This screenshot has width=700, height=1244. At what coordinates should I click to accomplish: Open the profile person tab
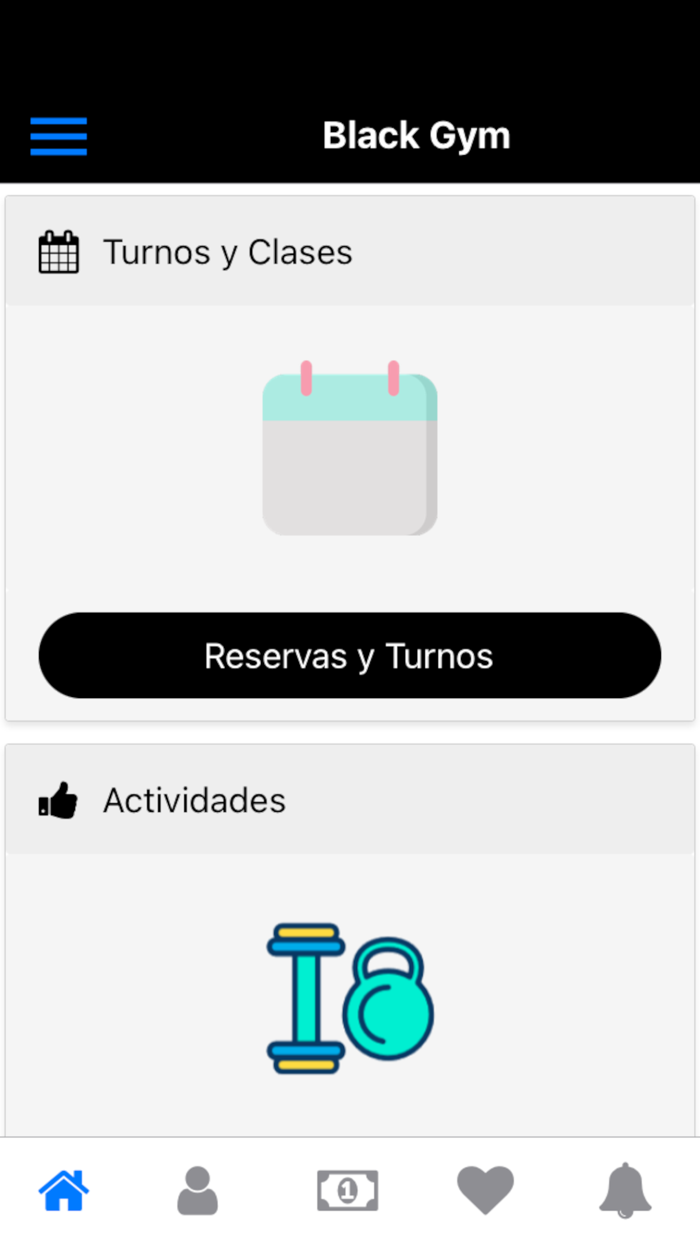197,1190
